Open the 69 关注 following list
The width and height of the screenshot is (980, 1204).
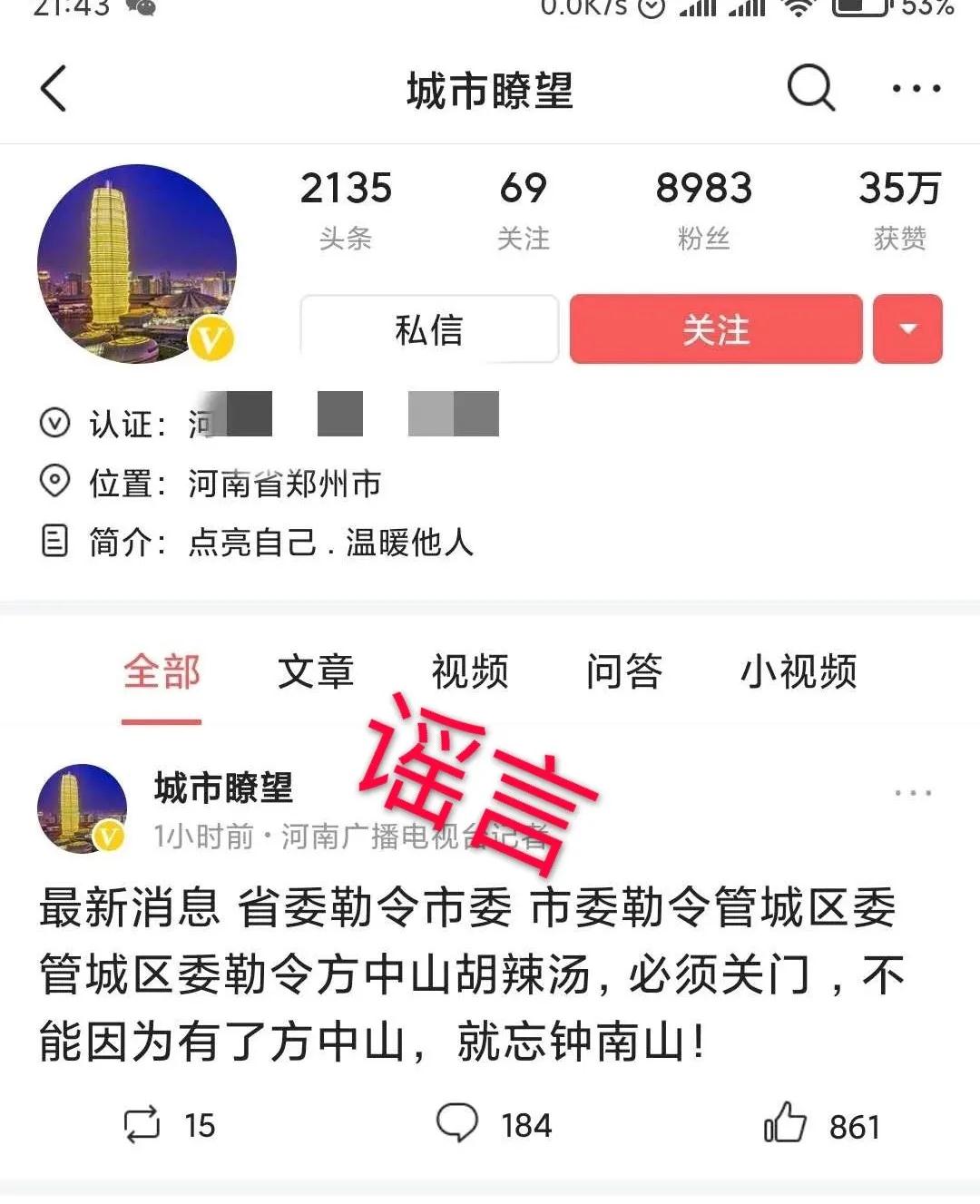coord(523,209)
